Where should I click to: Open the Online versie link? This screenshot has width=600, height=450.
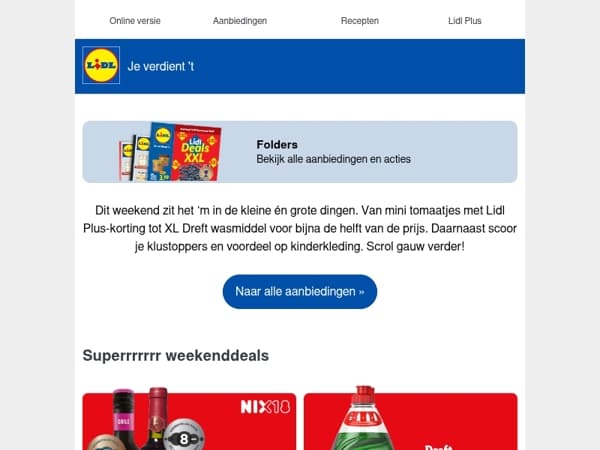(135, 21)
